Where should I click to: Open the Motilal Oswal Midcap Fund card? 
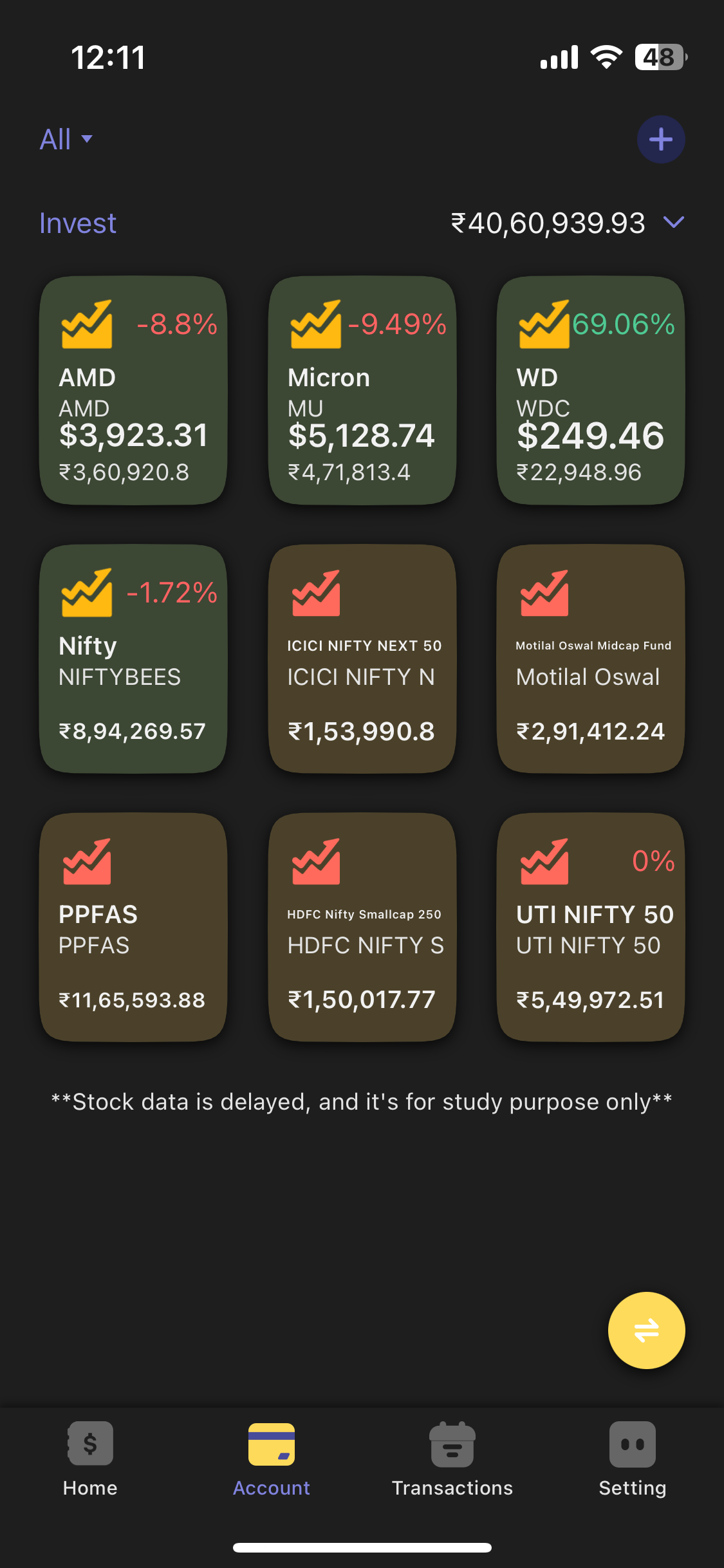pyautogui.click(x=590, y=658)
